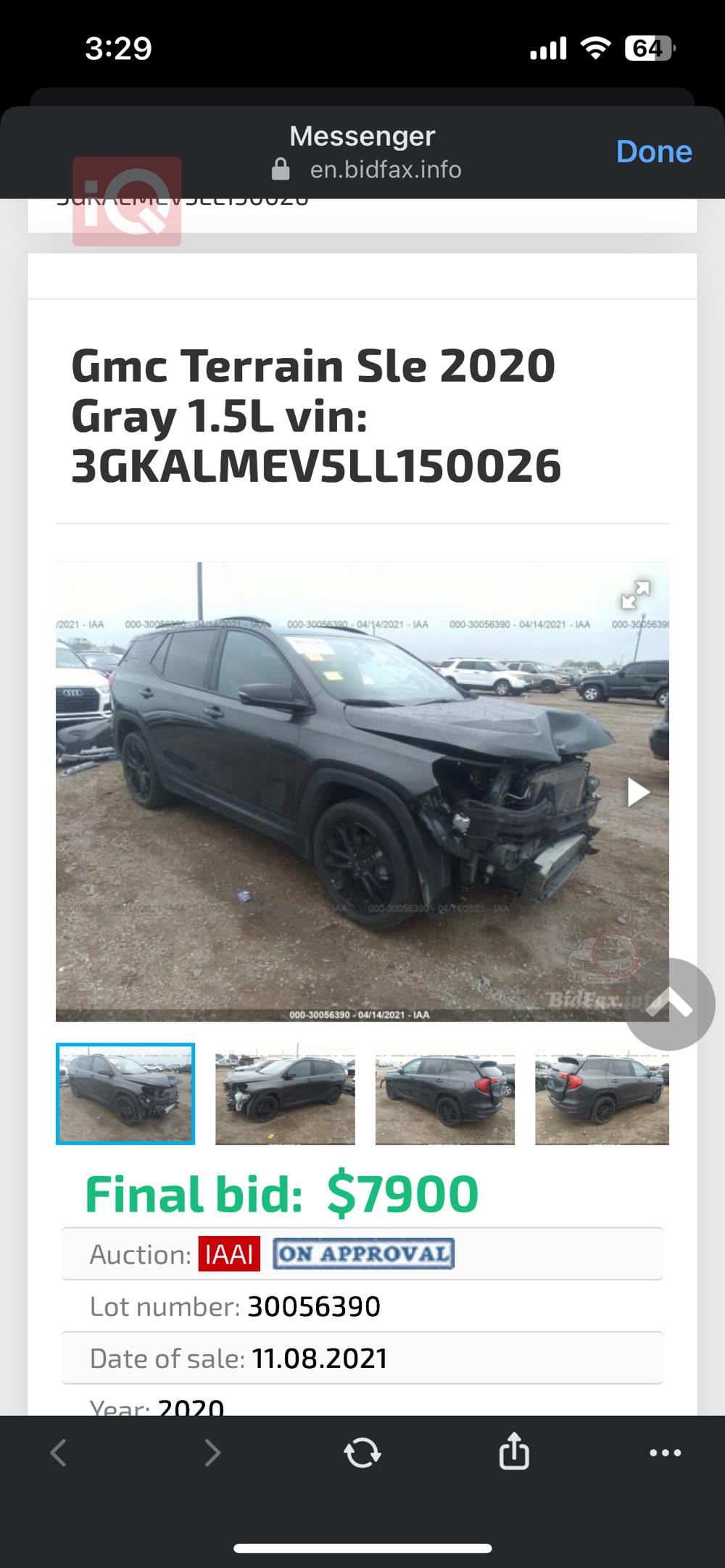View the second thumbnail of the car
725x1568 pixels.
[285, 1094]
